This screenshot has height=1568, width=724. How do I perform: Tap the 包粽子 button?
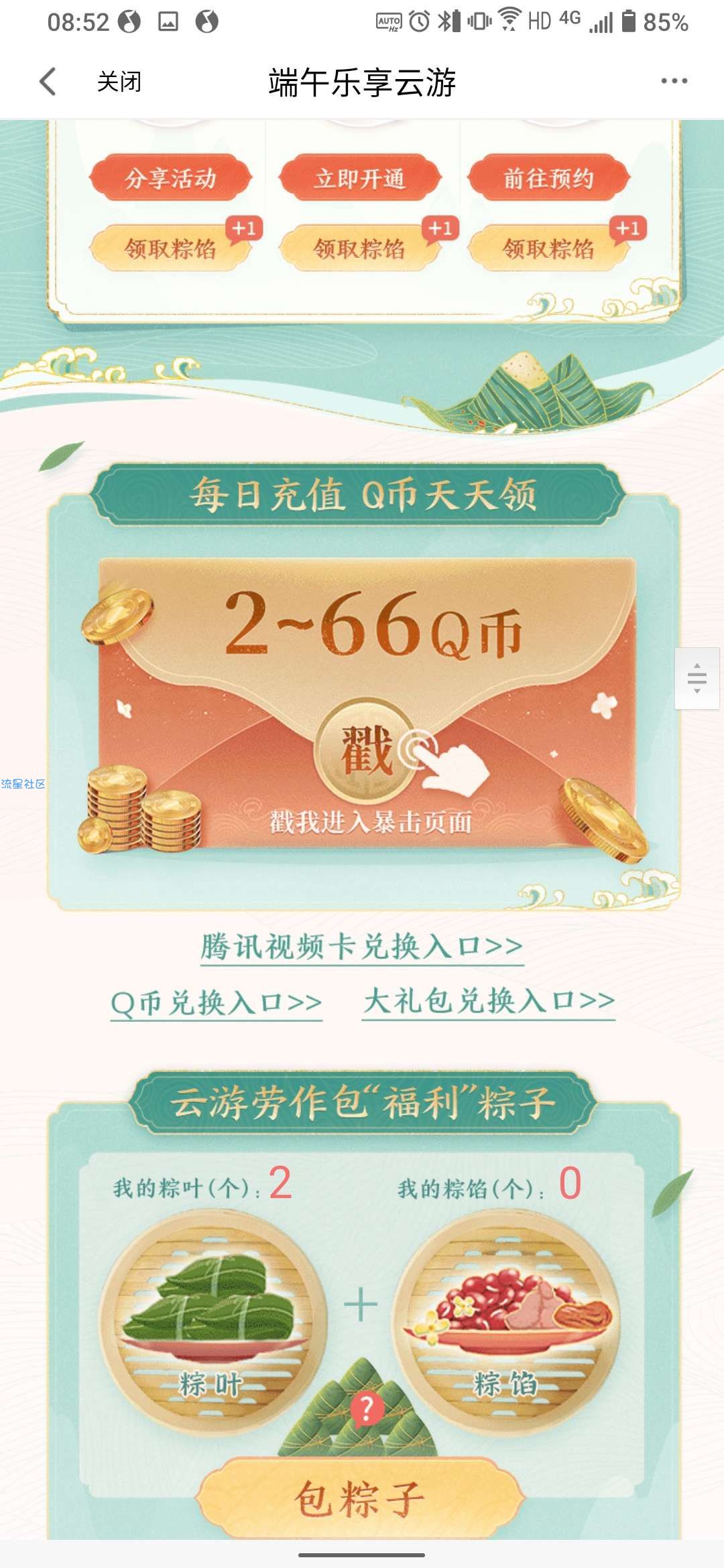(x=360, y=1498)
